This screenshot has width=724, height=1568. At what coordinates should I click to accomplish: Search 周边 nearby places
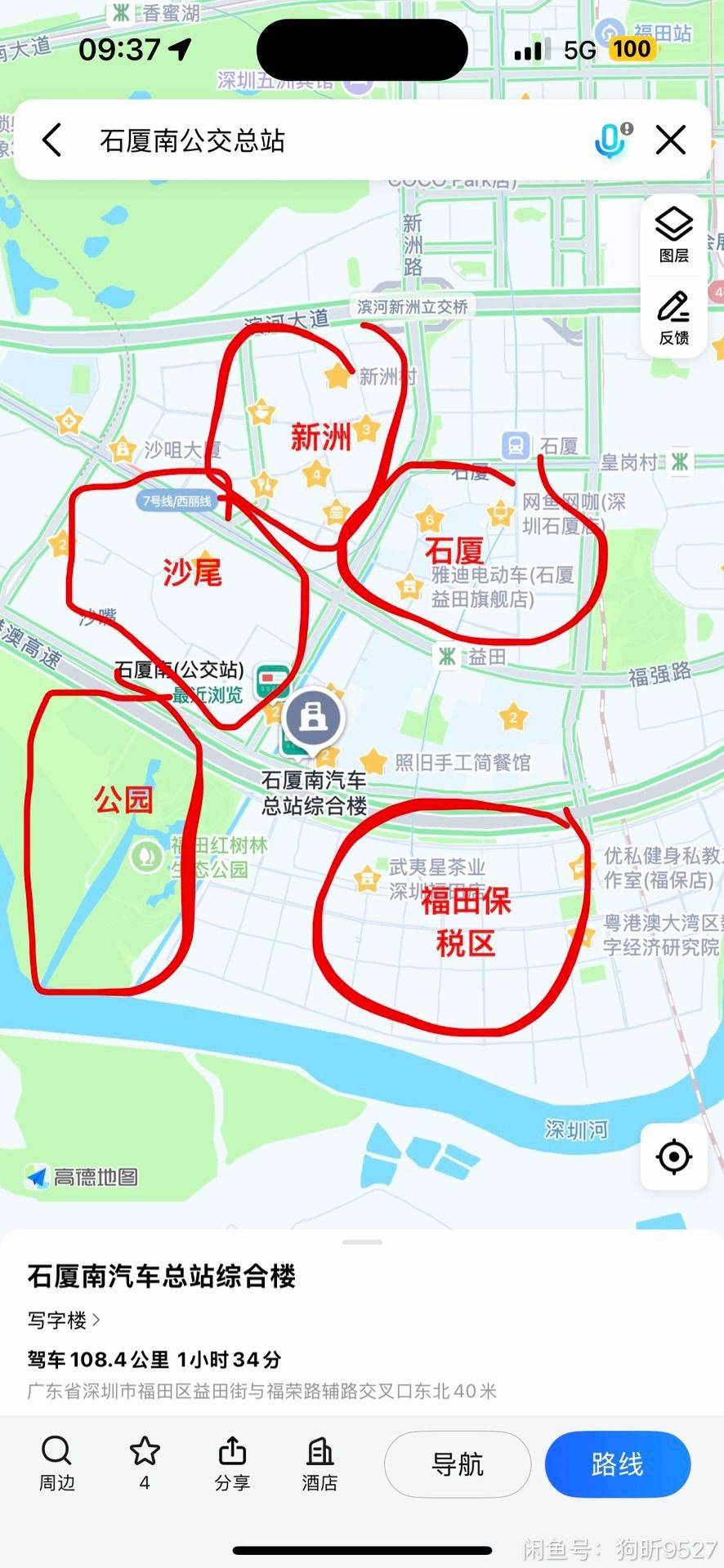click(56, 1463)
